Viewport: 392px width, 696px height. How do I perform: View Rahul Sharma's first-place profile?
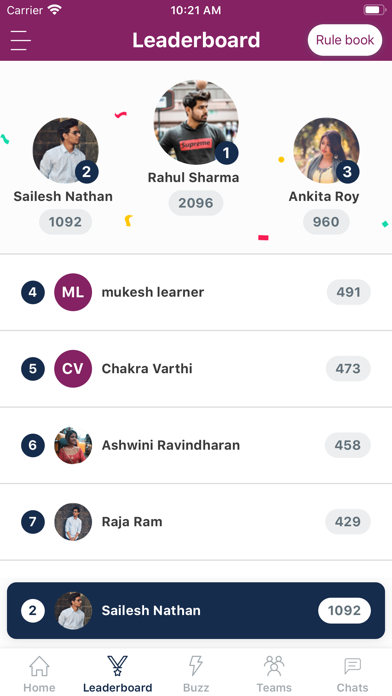196,123
